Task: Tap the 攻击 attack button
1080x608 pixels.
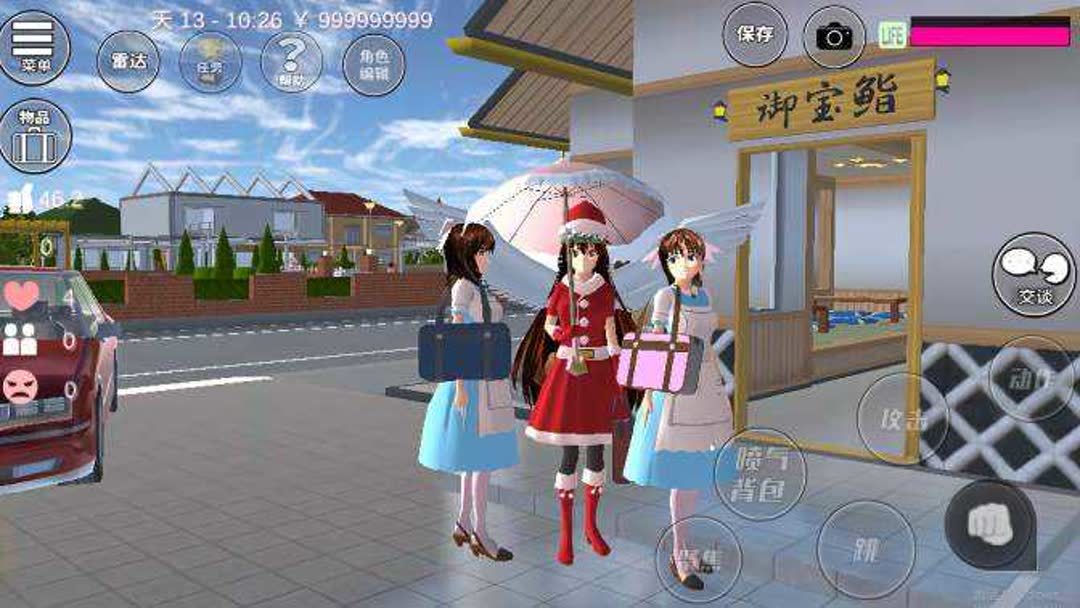Action: pos(902,418)
